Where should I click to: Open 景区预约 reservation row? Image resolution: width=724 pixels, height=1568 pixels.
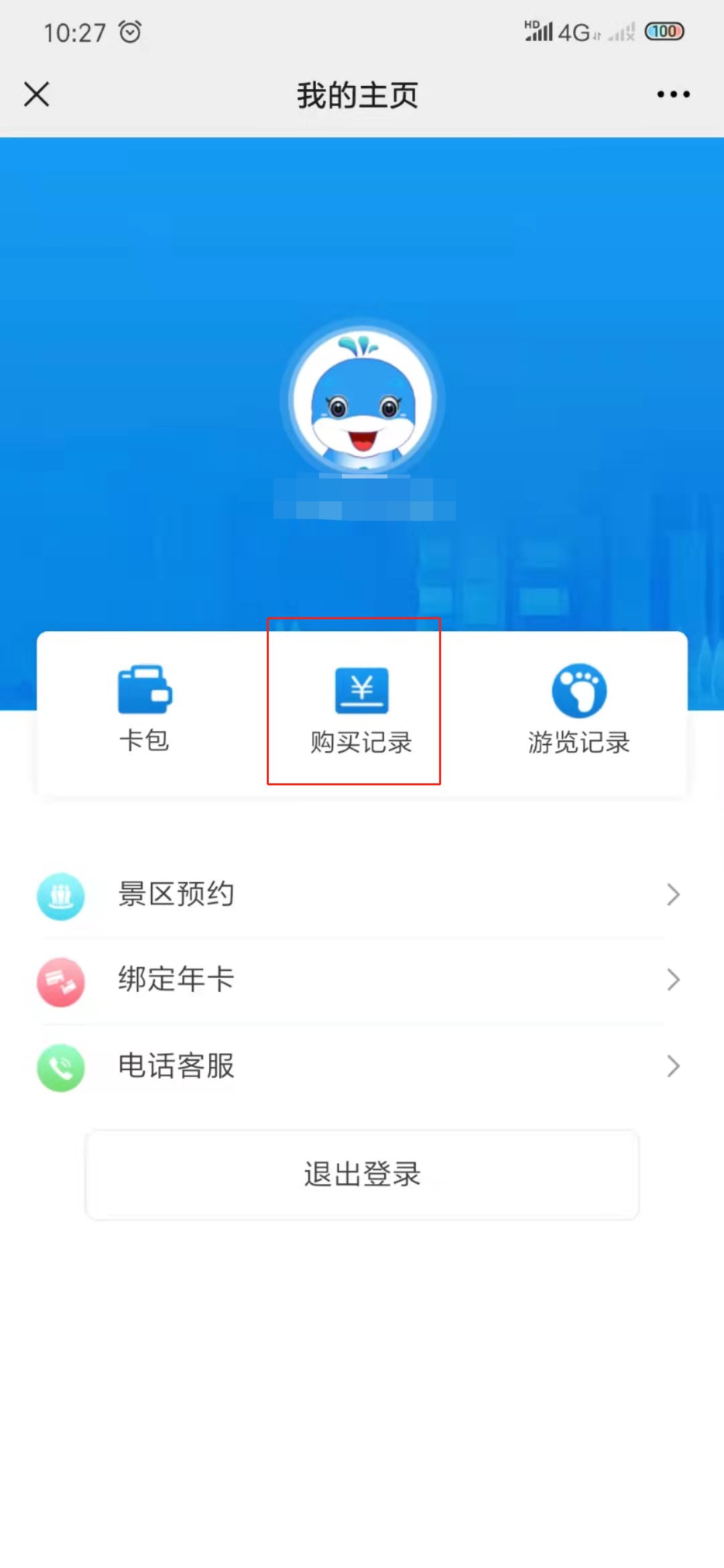pyautogui.click(x=362, y=895)
